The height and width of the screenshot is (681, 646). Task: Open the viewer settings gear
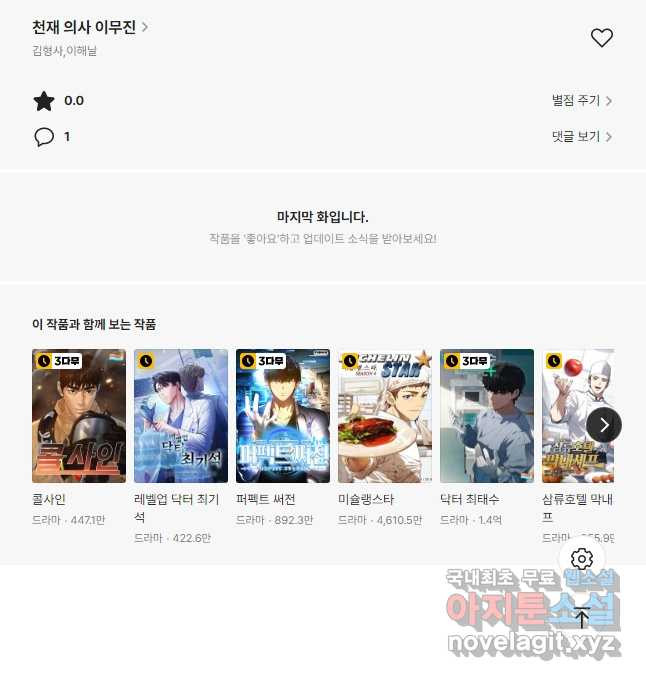pyautogui.click(x=582, y=559)
